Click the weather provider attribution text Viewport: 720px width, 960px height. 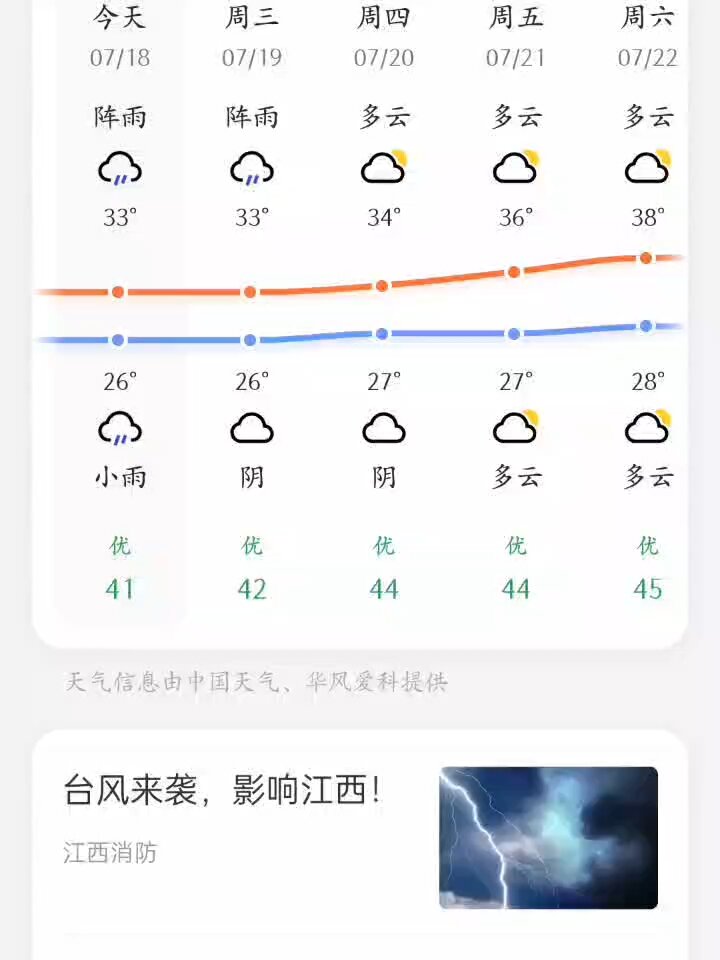255,683
